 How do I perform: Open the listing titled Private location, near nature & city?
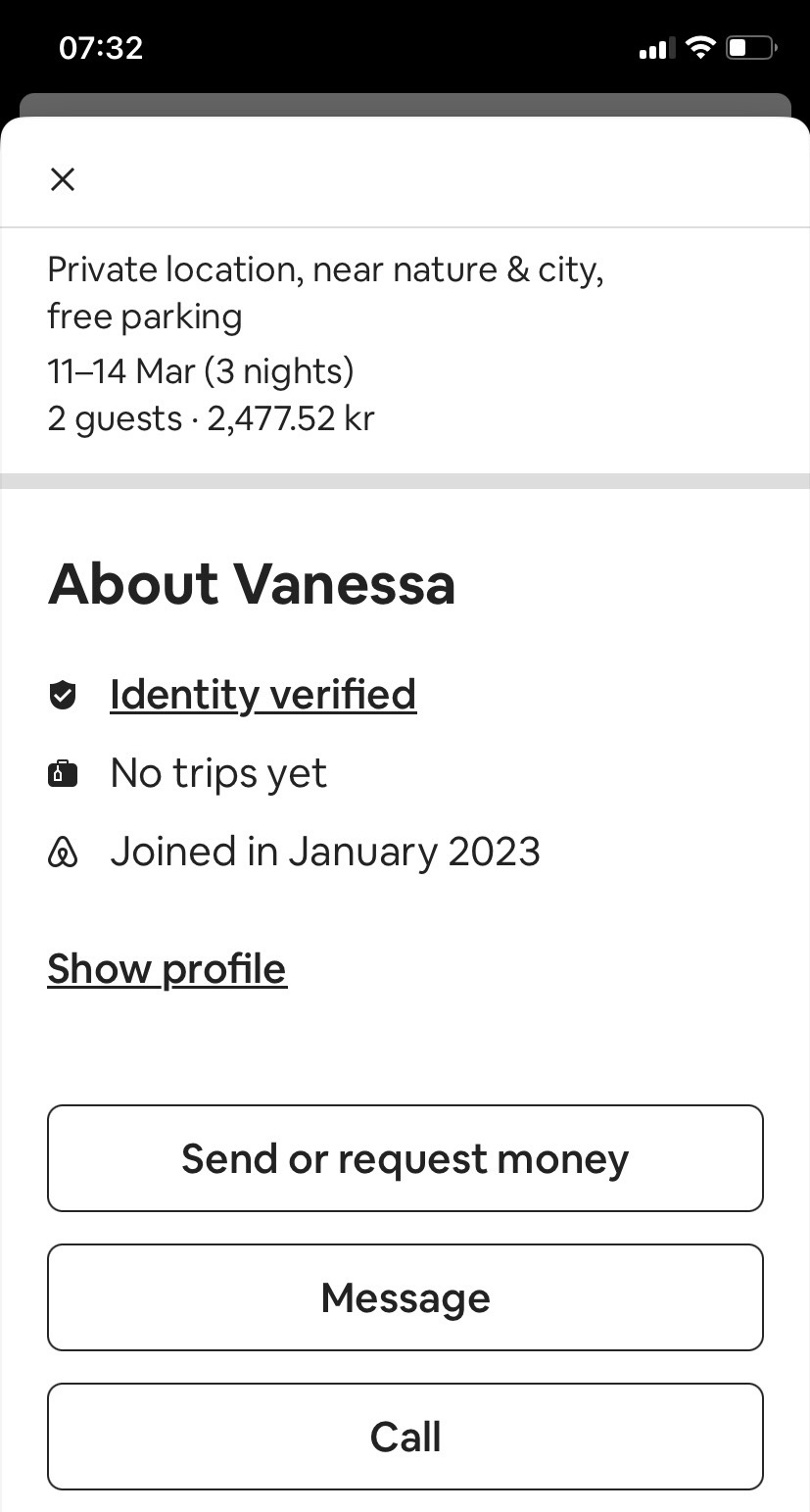click(x=325, y=292)
